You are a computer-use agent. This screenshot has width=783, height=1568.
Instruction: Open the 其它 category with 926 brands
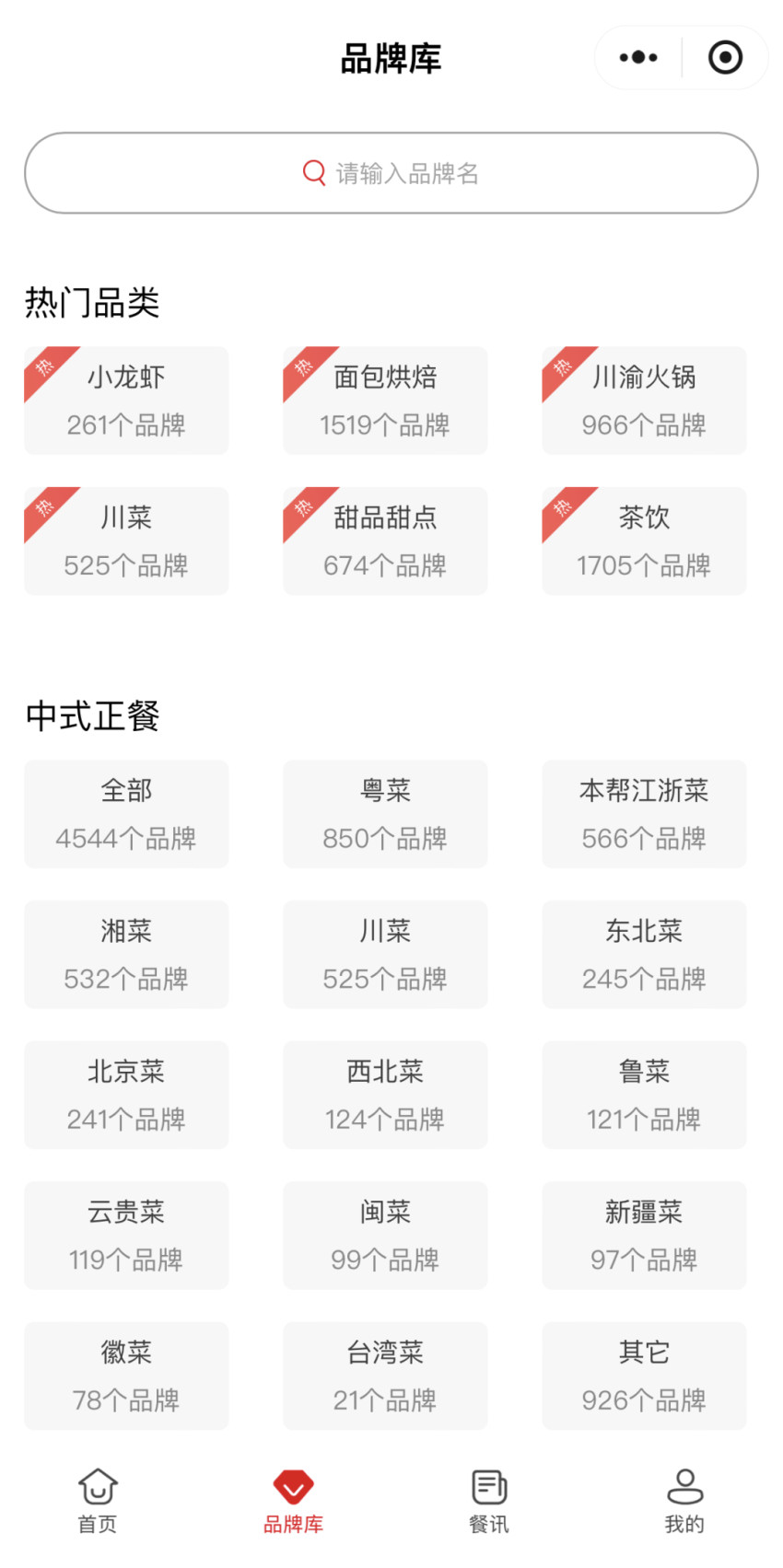643,1376
